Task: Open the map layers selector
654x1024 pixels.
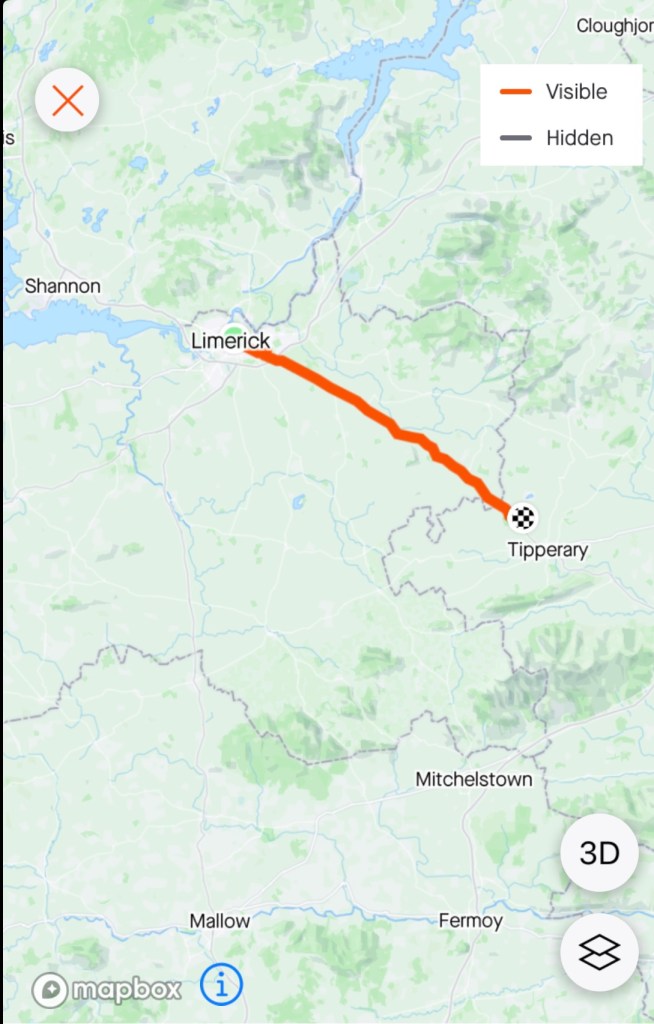Action: tap(599, 952)
